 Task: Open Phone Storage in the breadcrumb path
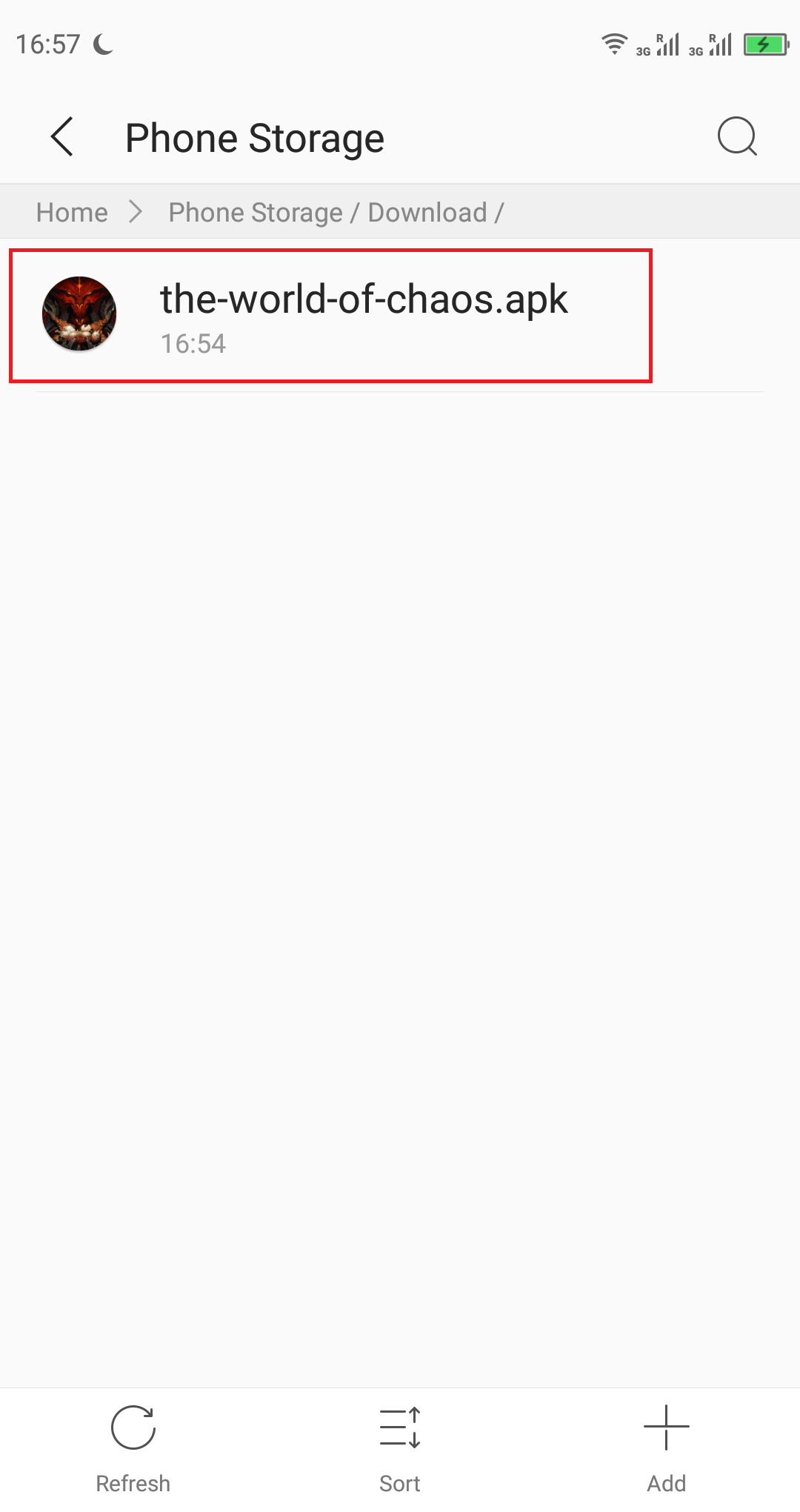pos(255,213)
